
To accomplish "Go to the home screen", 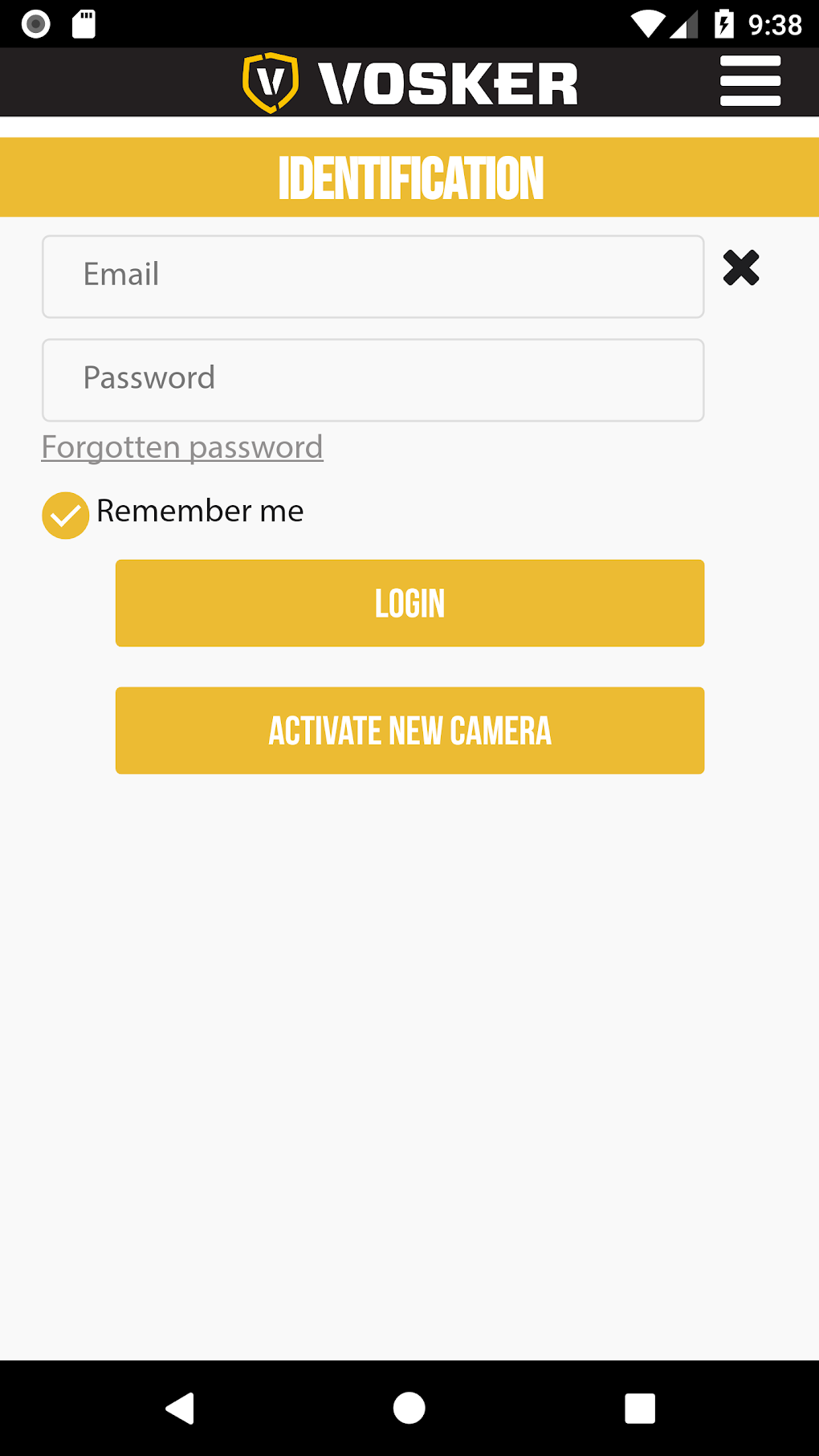I will point(409,1408).
